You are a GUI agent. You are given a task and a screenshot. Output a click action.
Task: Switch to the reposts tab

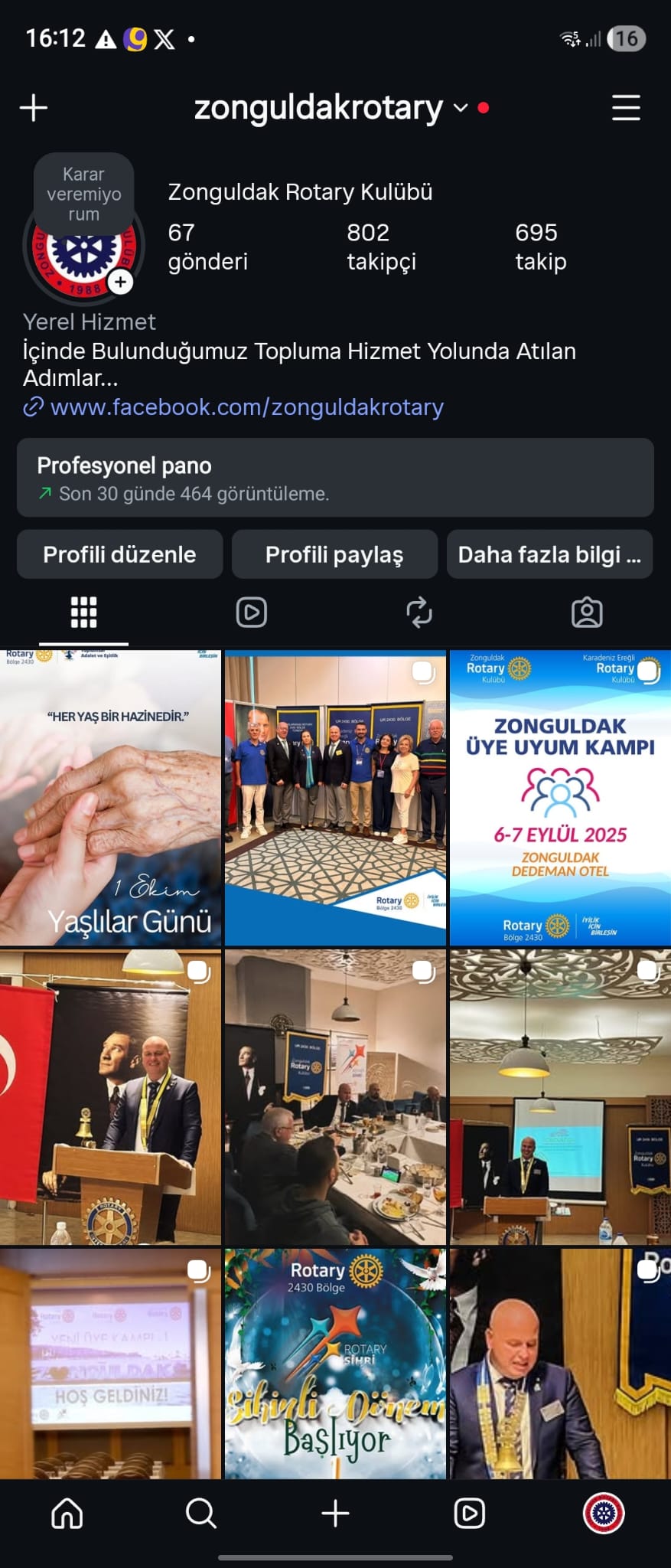tap(419, 612)
